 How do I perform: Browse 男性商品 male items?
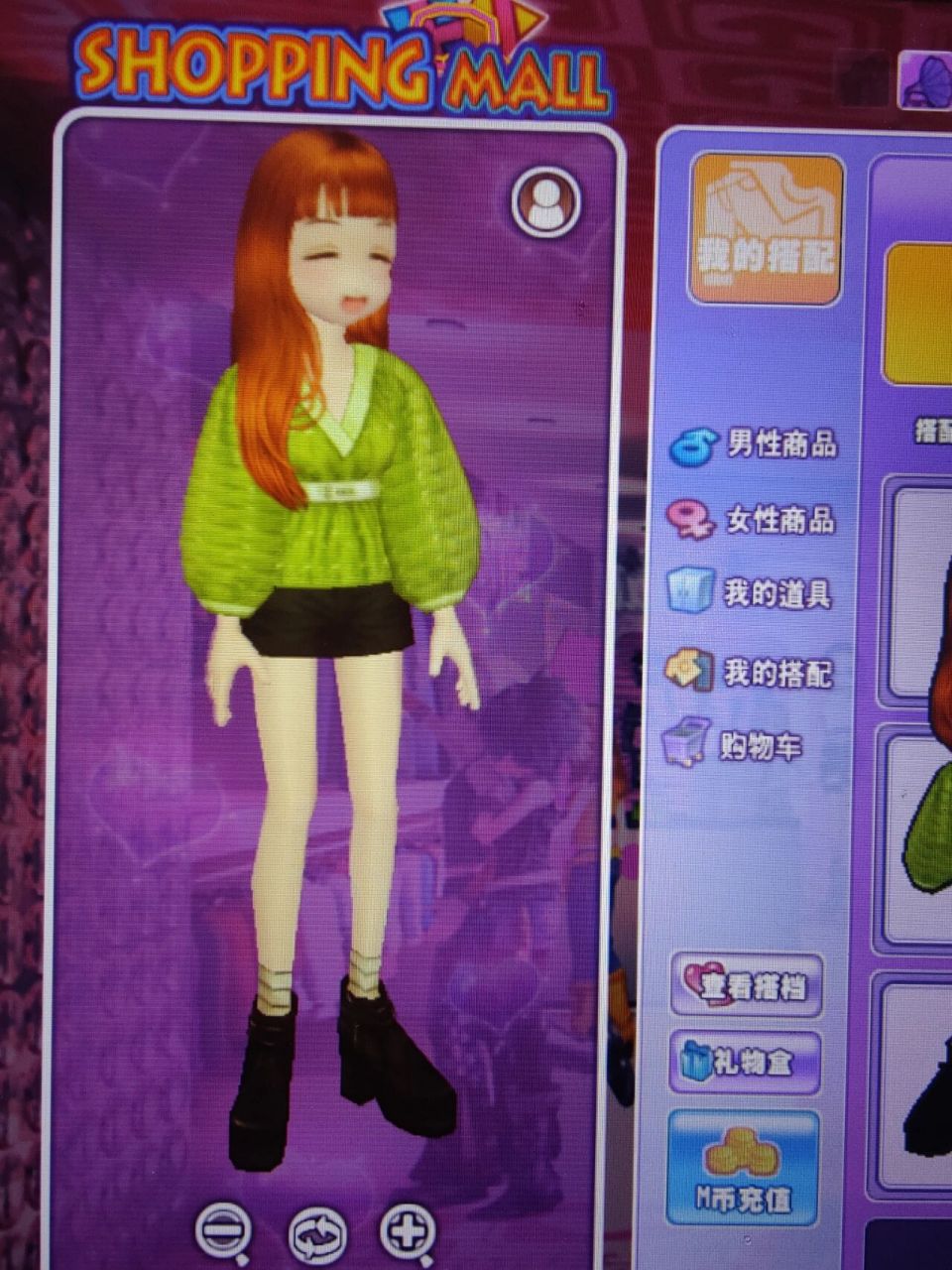tap(756, 444)
